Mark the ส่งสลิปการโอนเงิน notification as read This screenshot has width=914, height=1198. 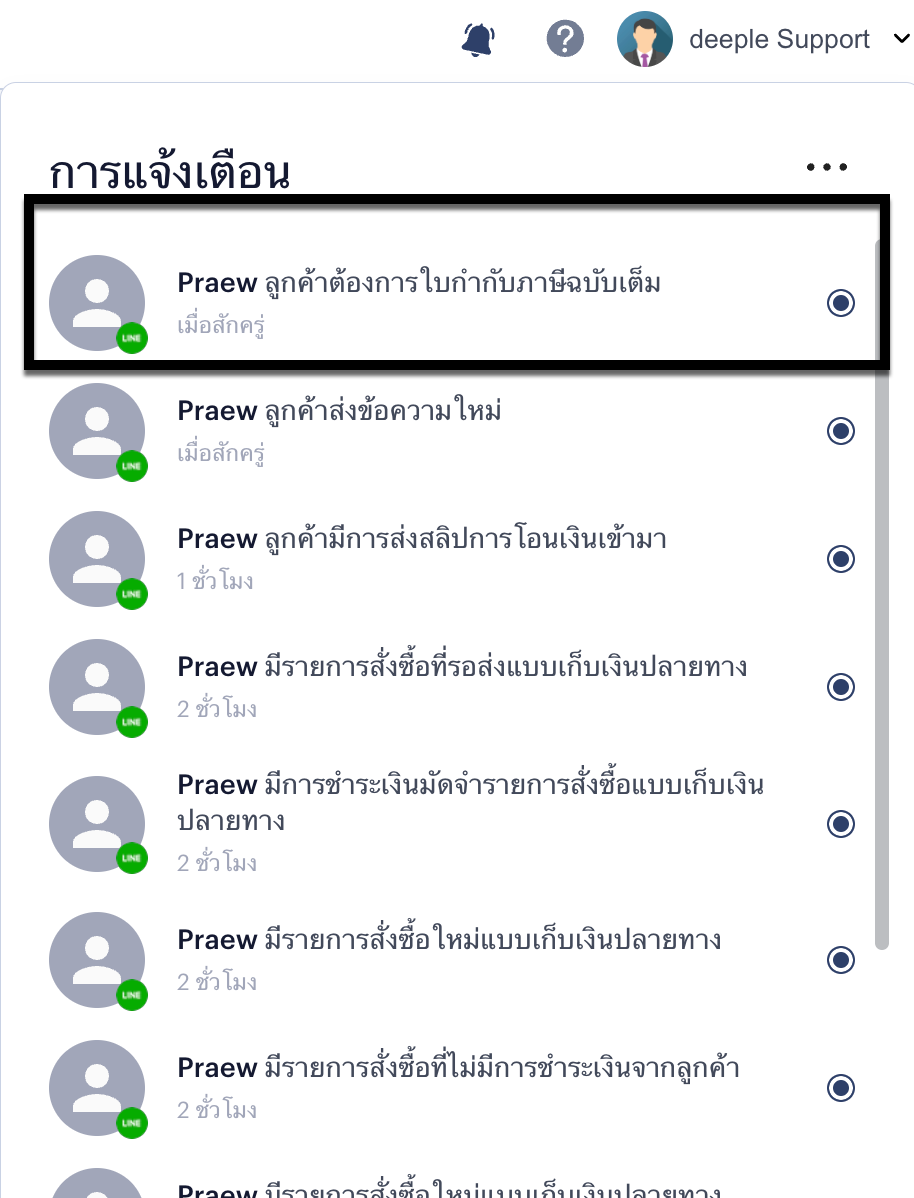841,559
